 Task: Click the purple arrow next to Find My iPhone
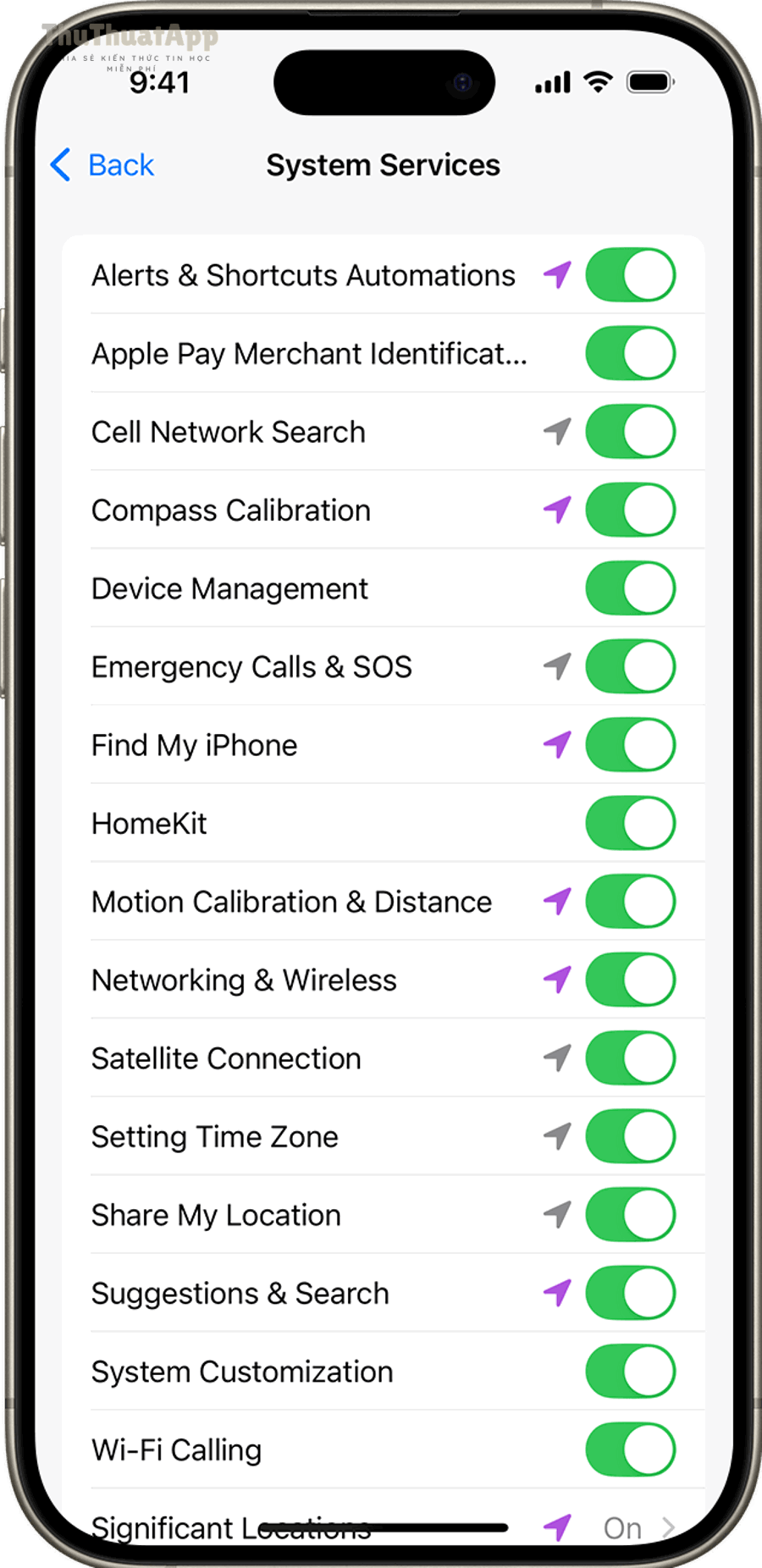(x=555, y=744)
